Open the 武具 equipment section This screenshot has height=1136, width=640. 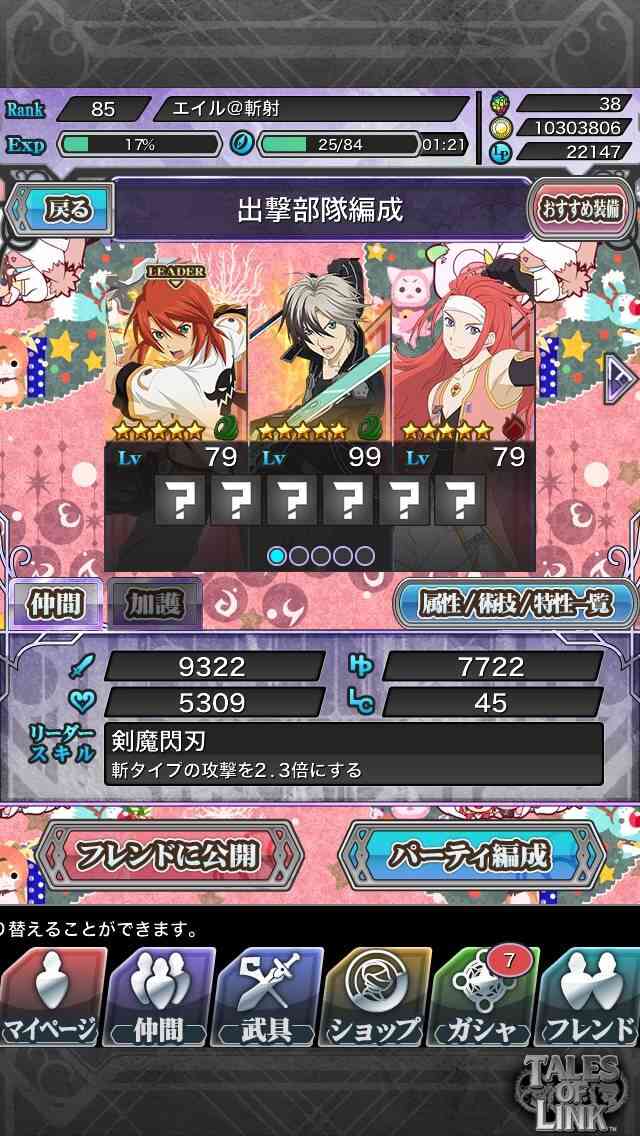[267, 998]
